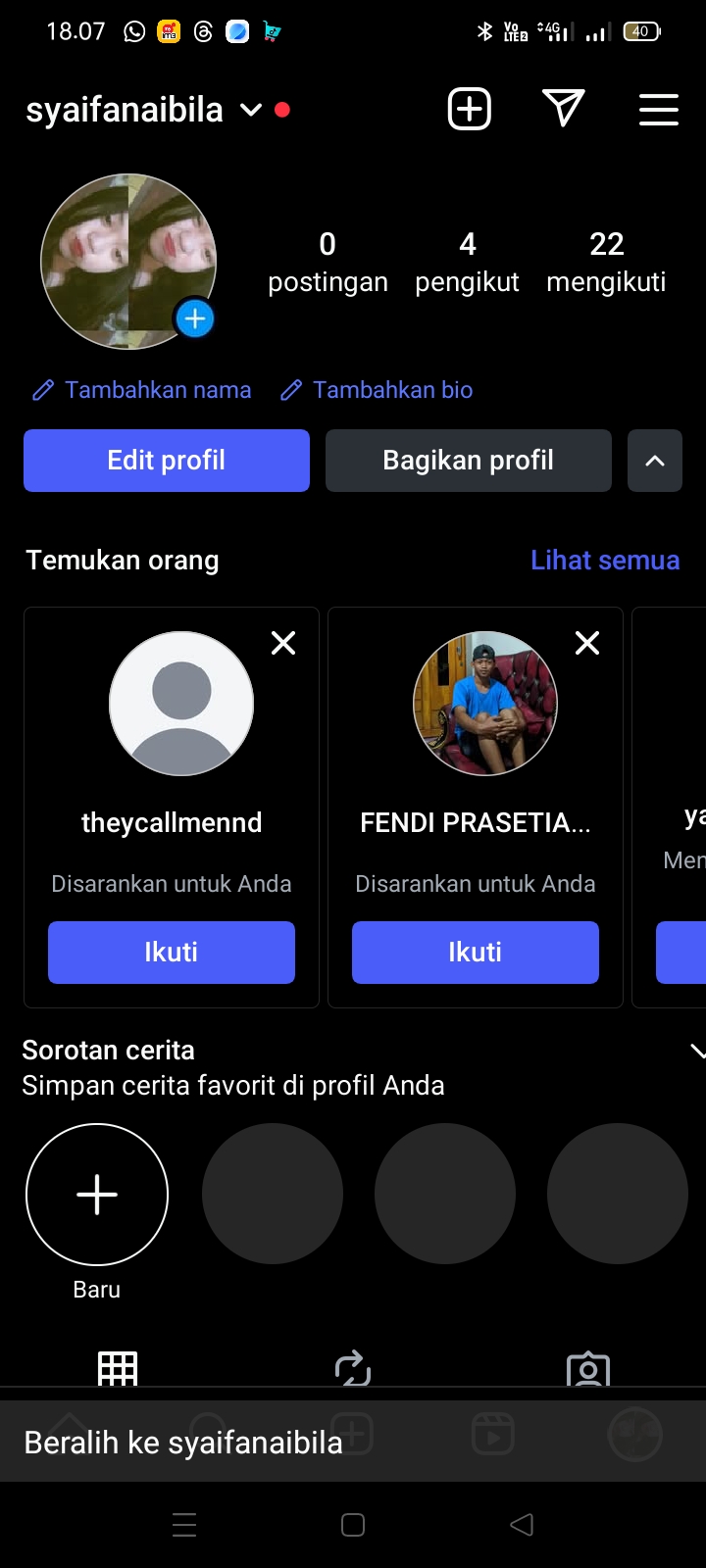The image size is (706, 1568).
Task: Follow theycallmennd with Ikuti
Action: [x=172, y=953]
